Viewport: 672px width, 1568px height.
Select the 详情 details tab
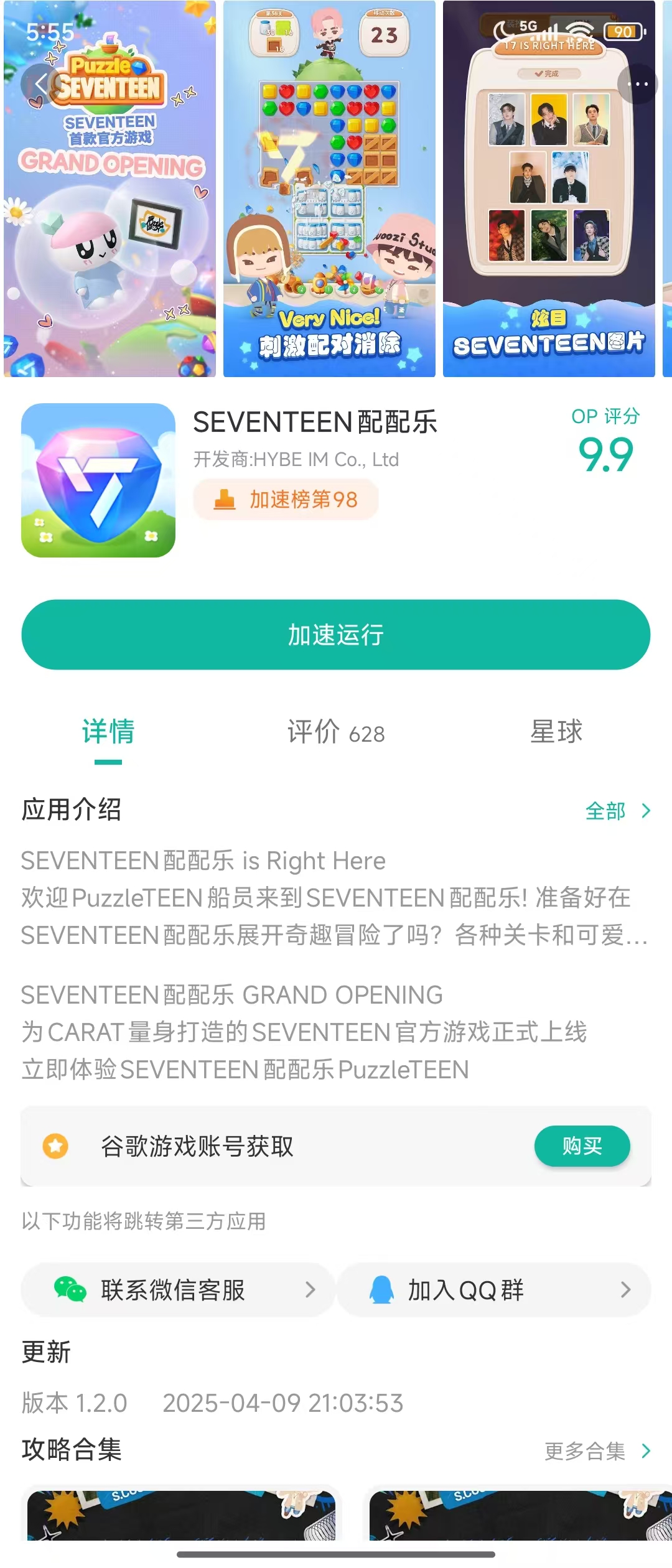click(x=108, y=732)
